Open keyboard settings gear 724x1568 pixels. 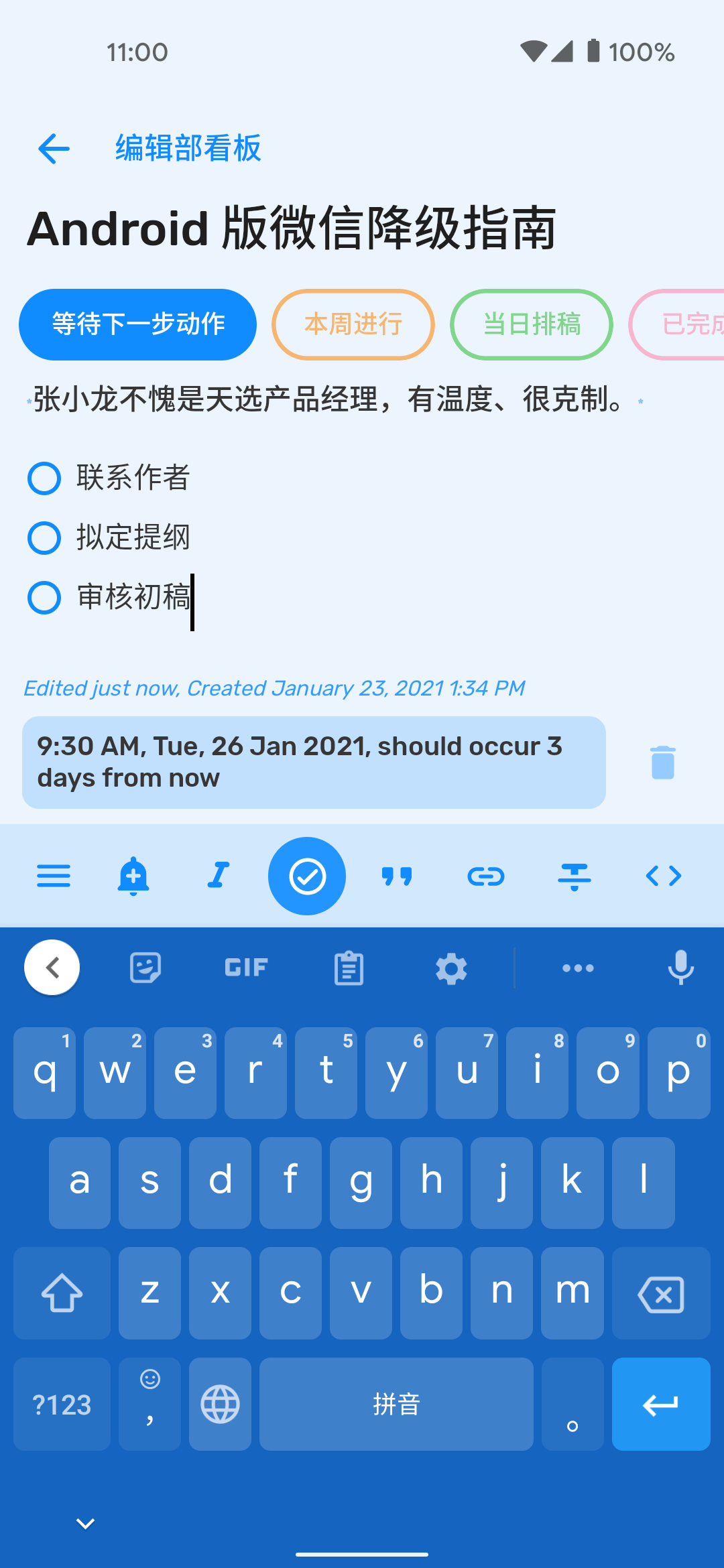pos(451,968)
